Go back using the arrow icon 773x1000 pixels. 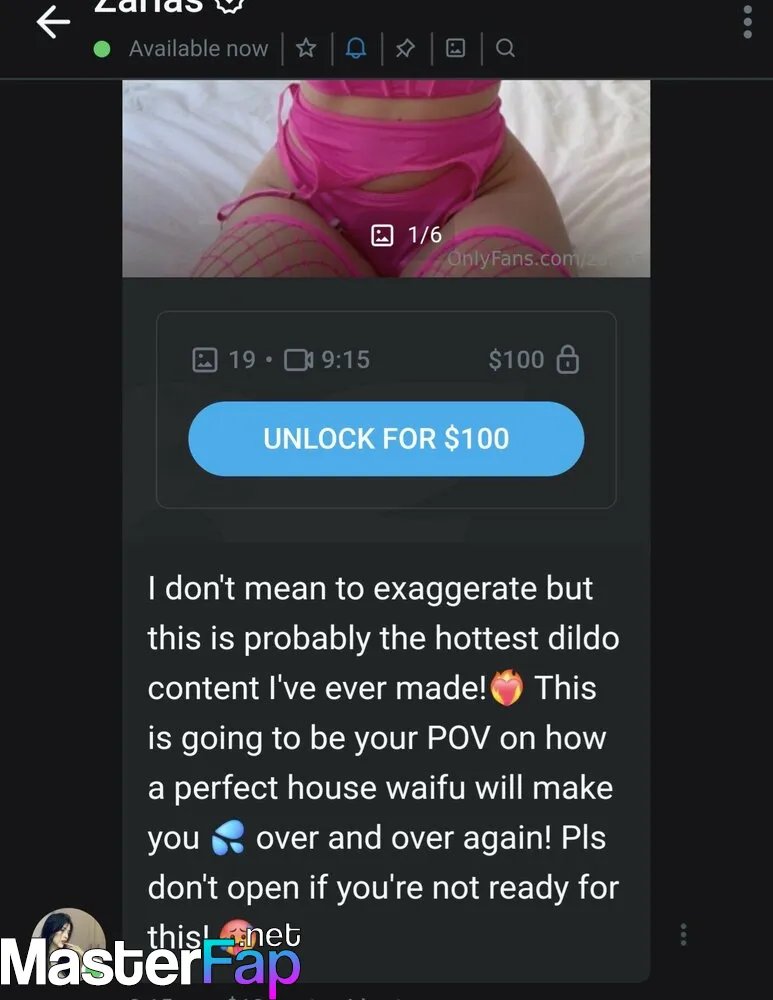[x=52, y=22]
